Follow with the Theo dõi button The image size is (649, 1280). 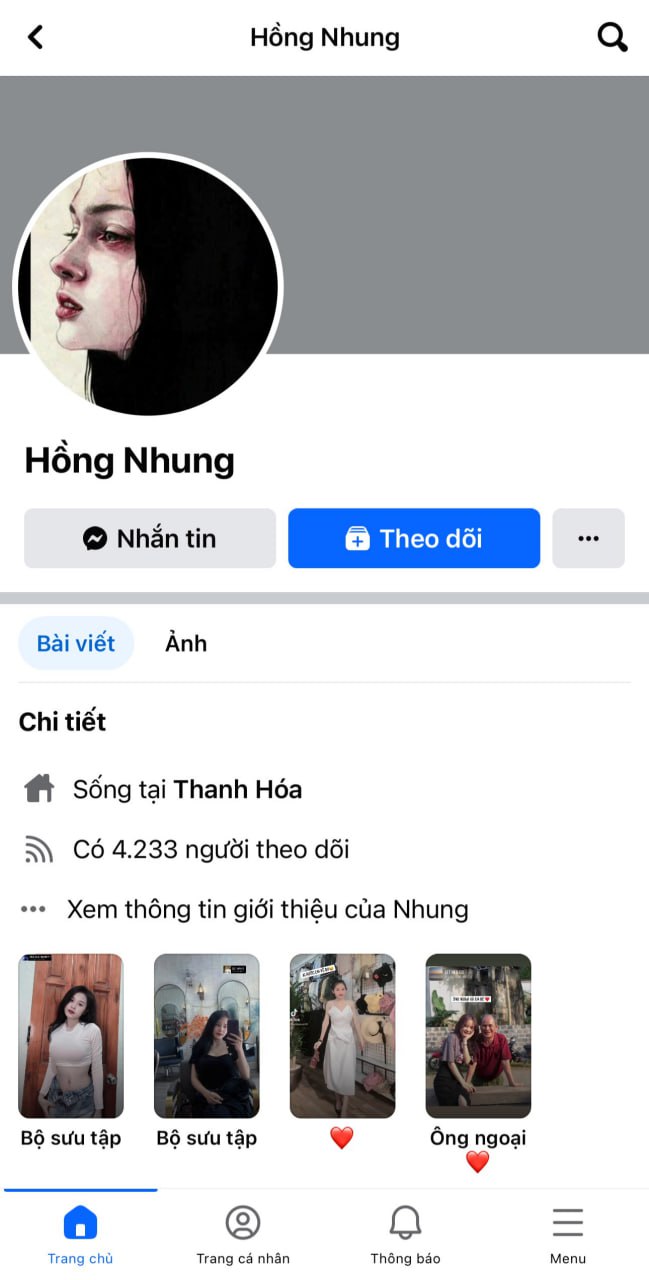pos(414,538)
